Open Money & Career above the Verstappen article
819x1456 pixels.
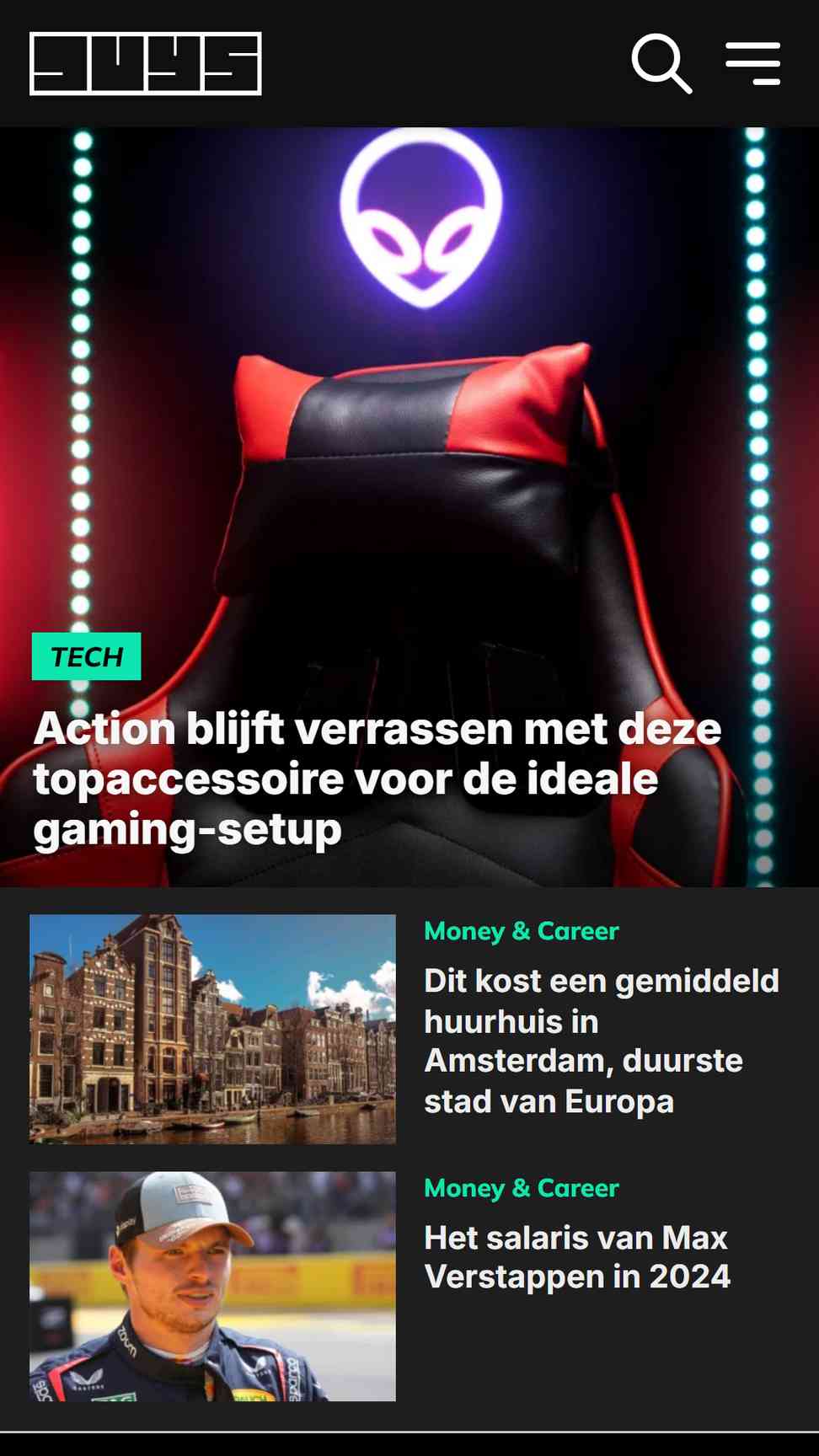[522, 1188]
